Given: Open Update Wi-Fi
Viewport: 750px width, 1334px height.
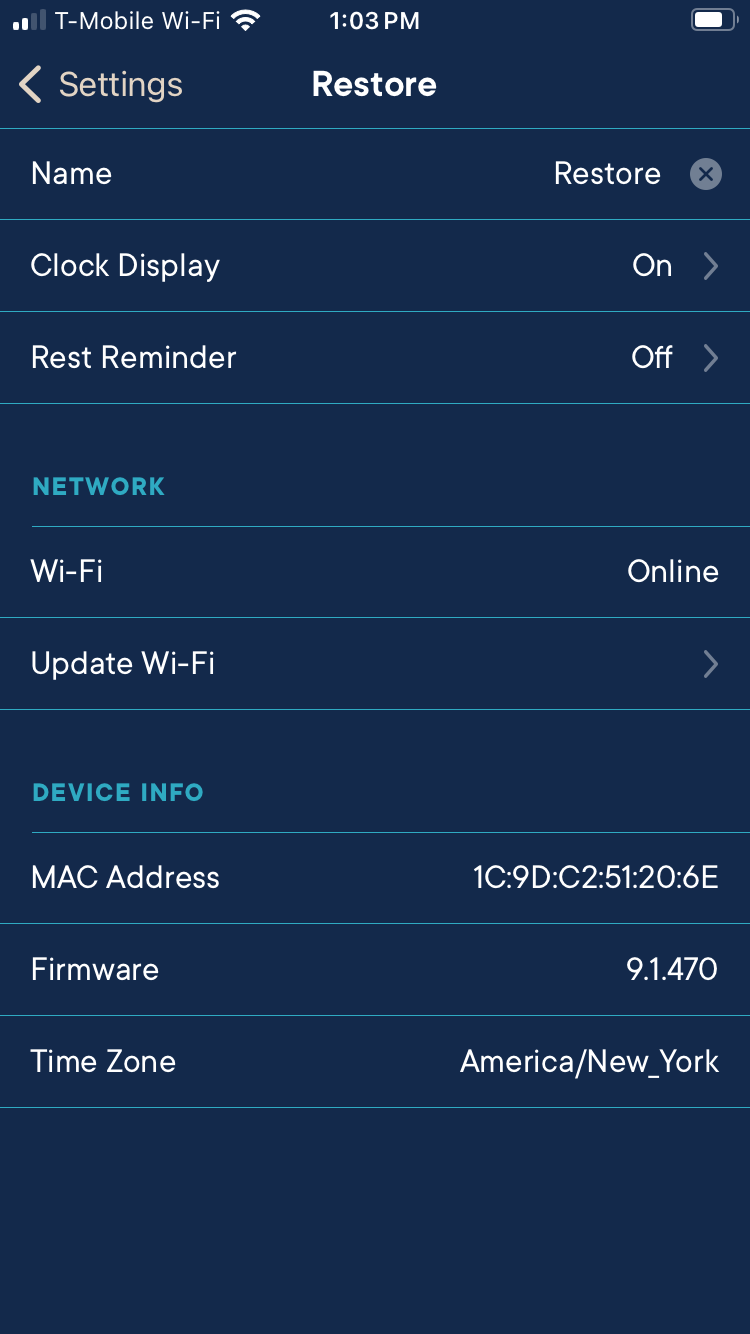Looking at the screenshot, I should point(375,664).
